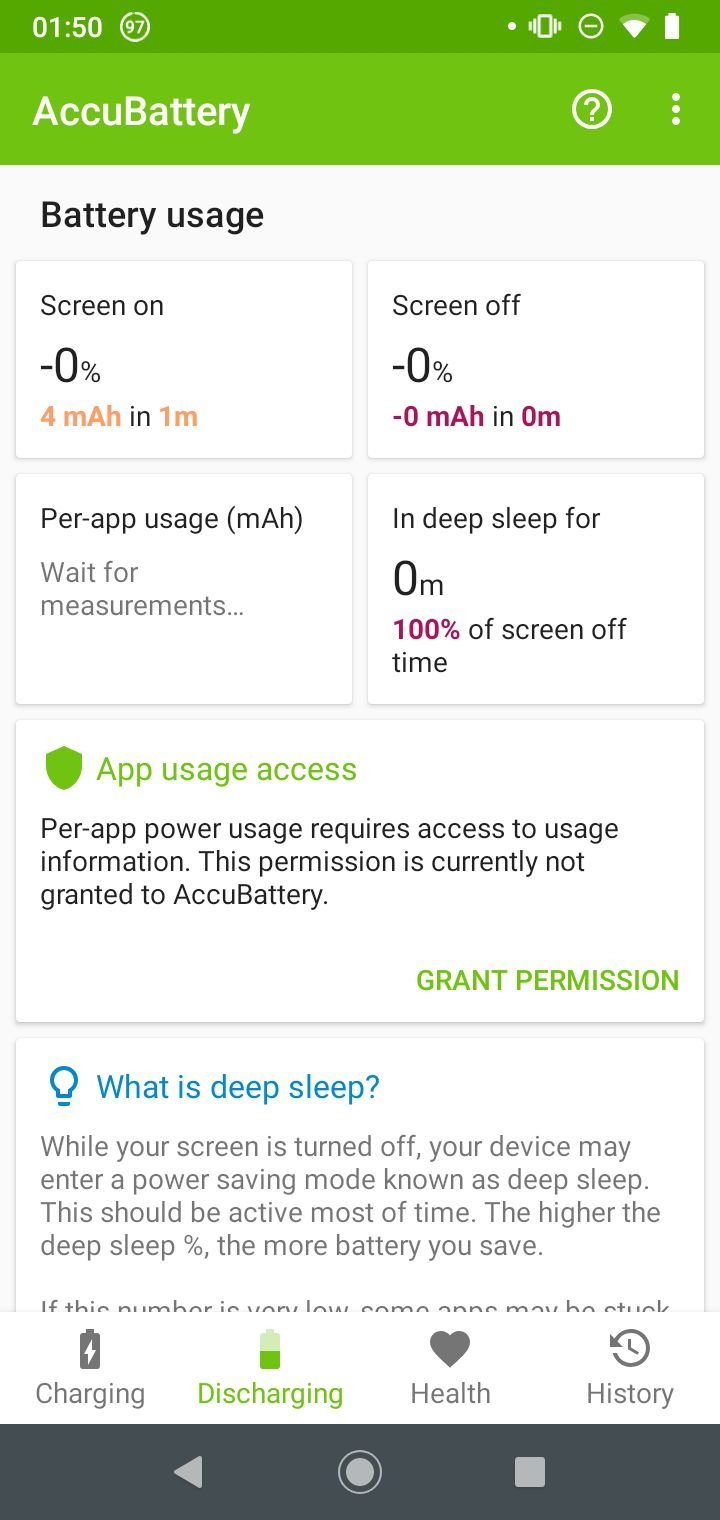The width and height of the screenshot is (720, 1520).
Task: Open the Per-app usage card
Action: pyautogui.click(x=184, y=589)
